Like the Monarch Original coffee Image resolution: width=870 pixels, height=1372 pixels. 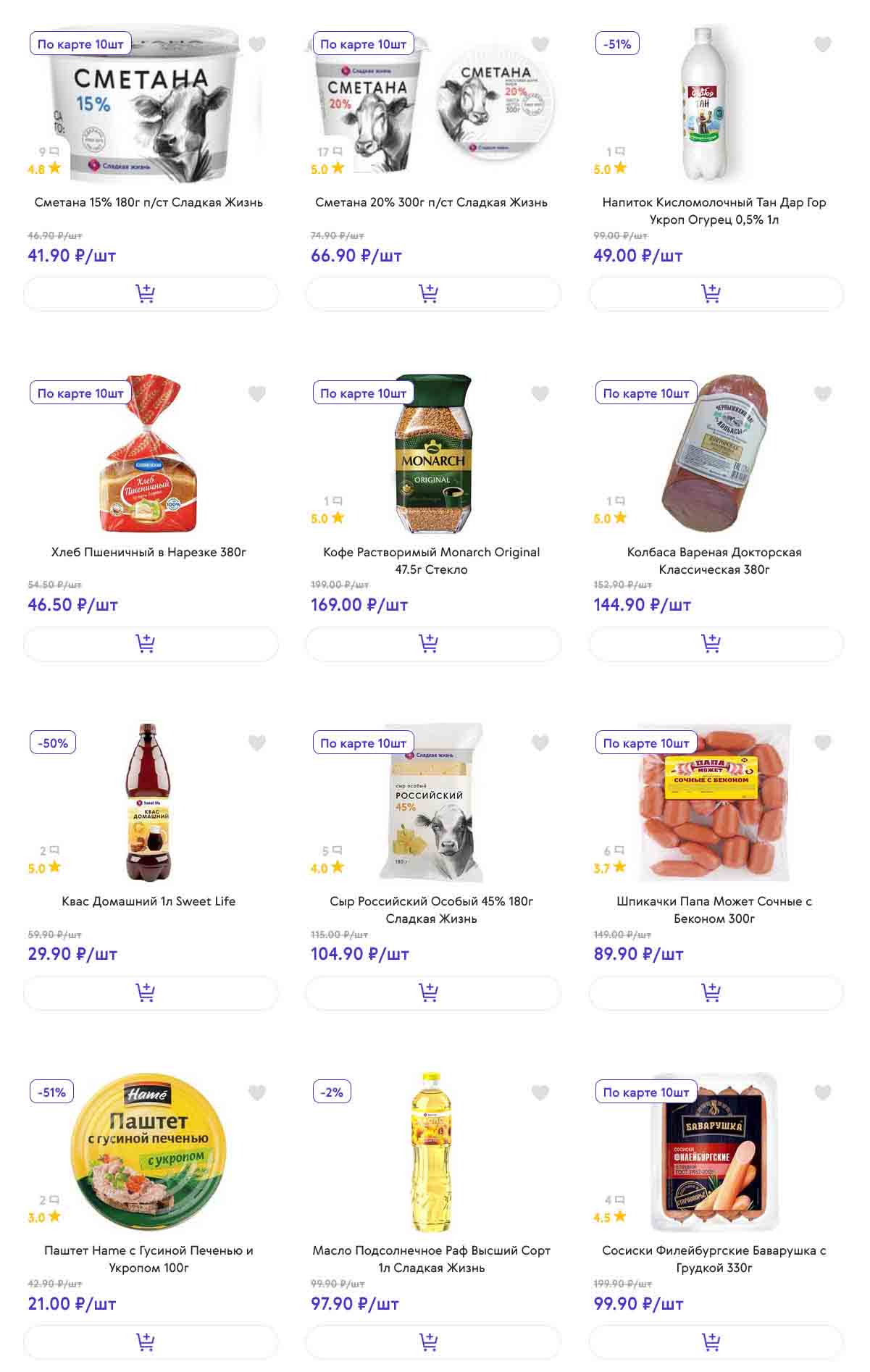540,393
